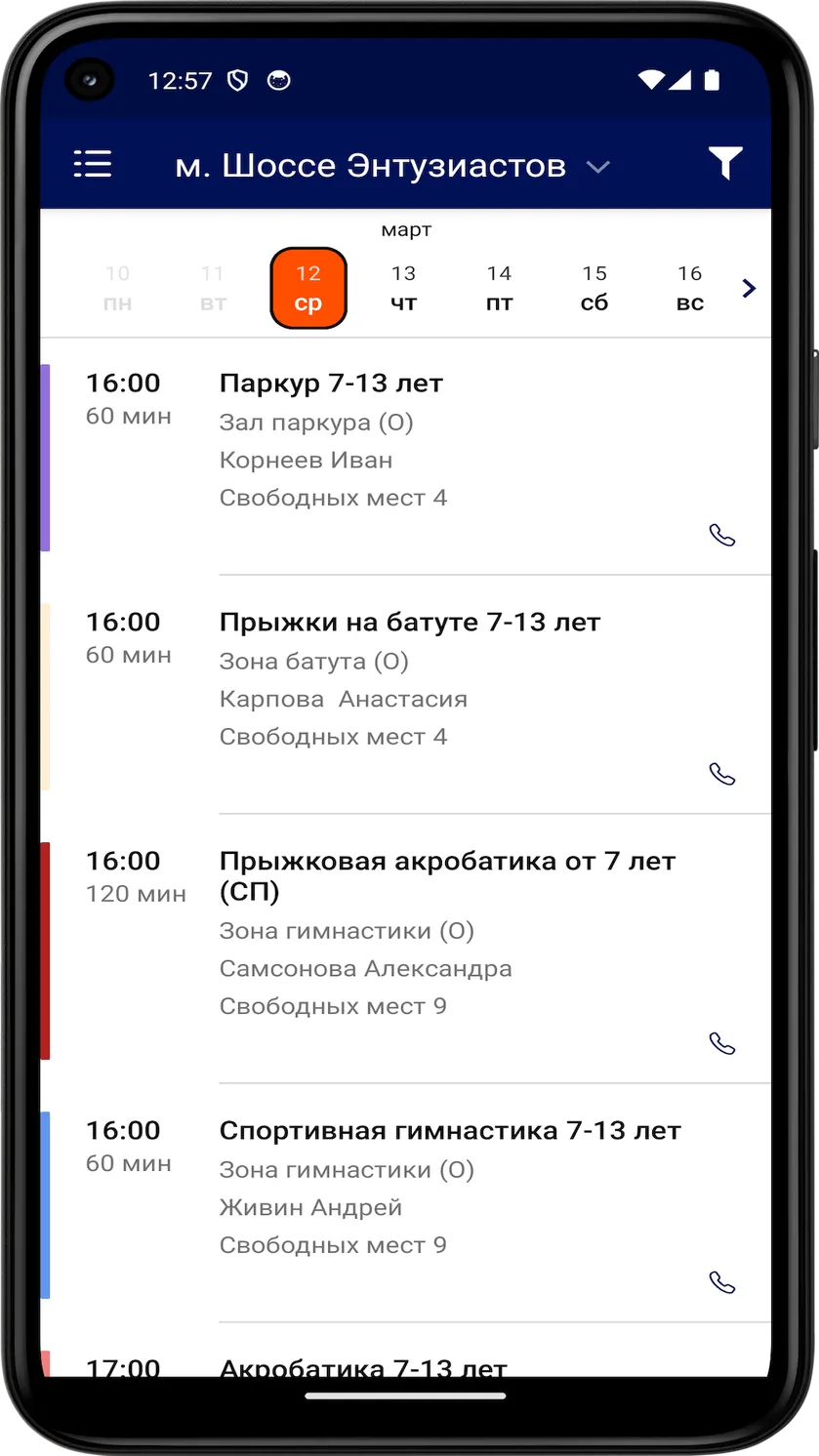Open the schedule filter
Screen dimensions: 819x1456
tap(725, 164)
